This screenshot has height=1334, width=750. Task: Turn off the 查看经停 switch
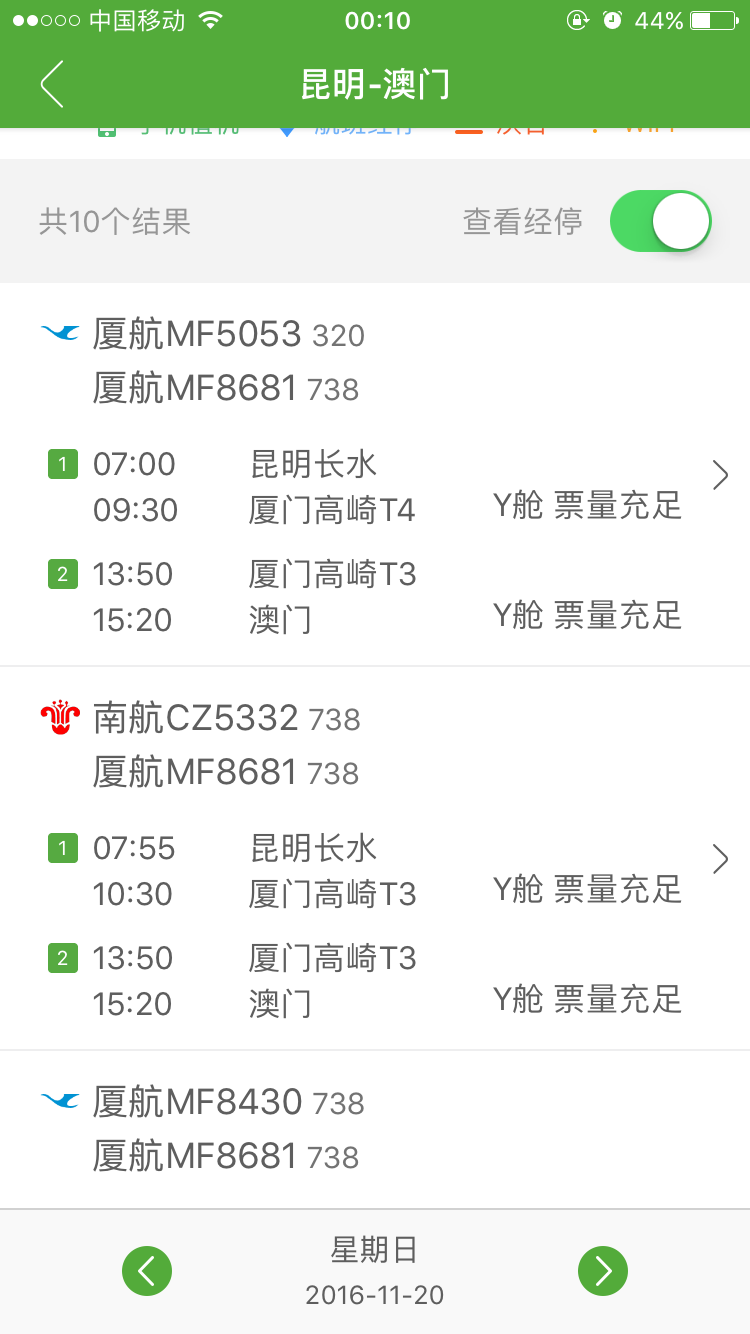pos(661,221)
